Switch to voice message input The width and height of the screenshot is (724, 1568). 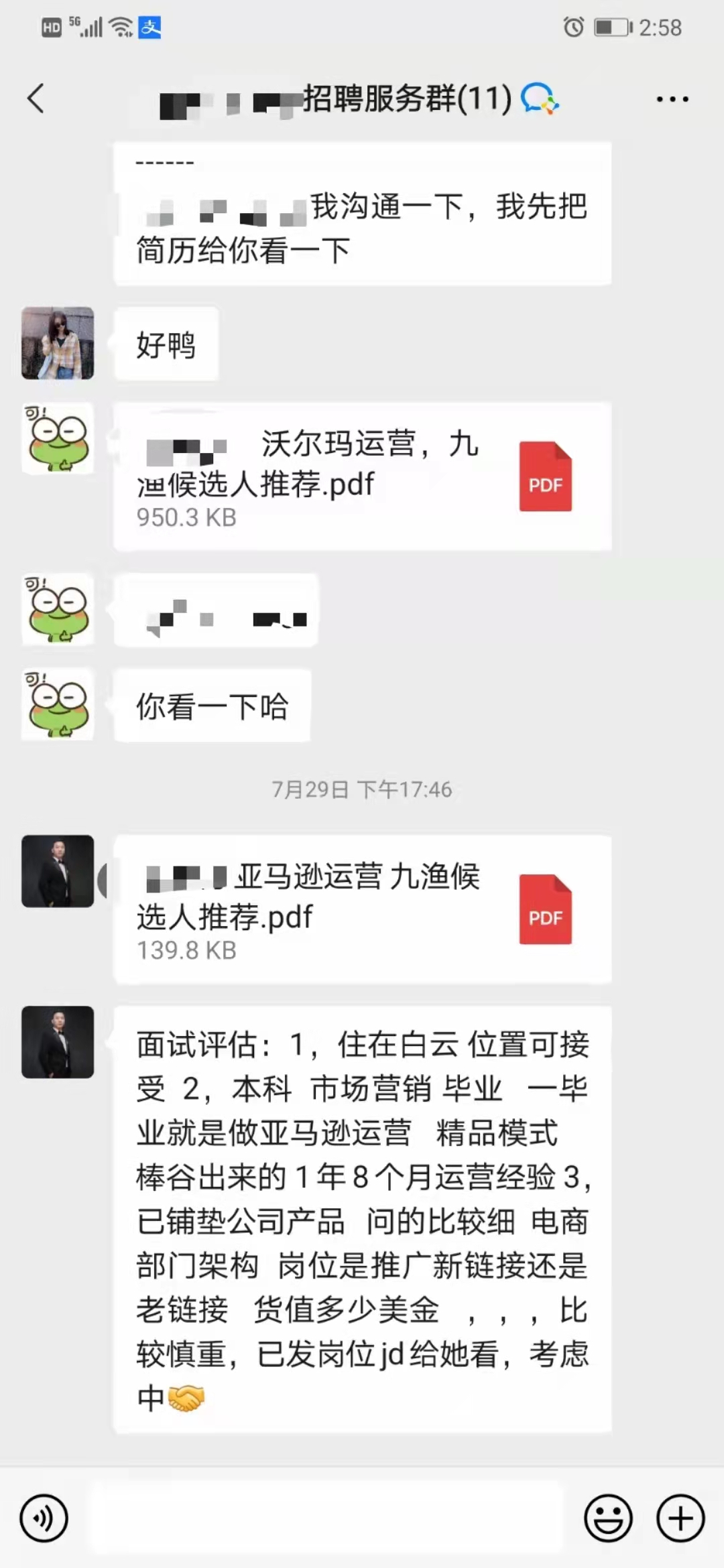(x=44, y=1518)
